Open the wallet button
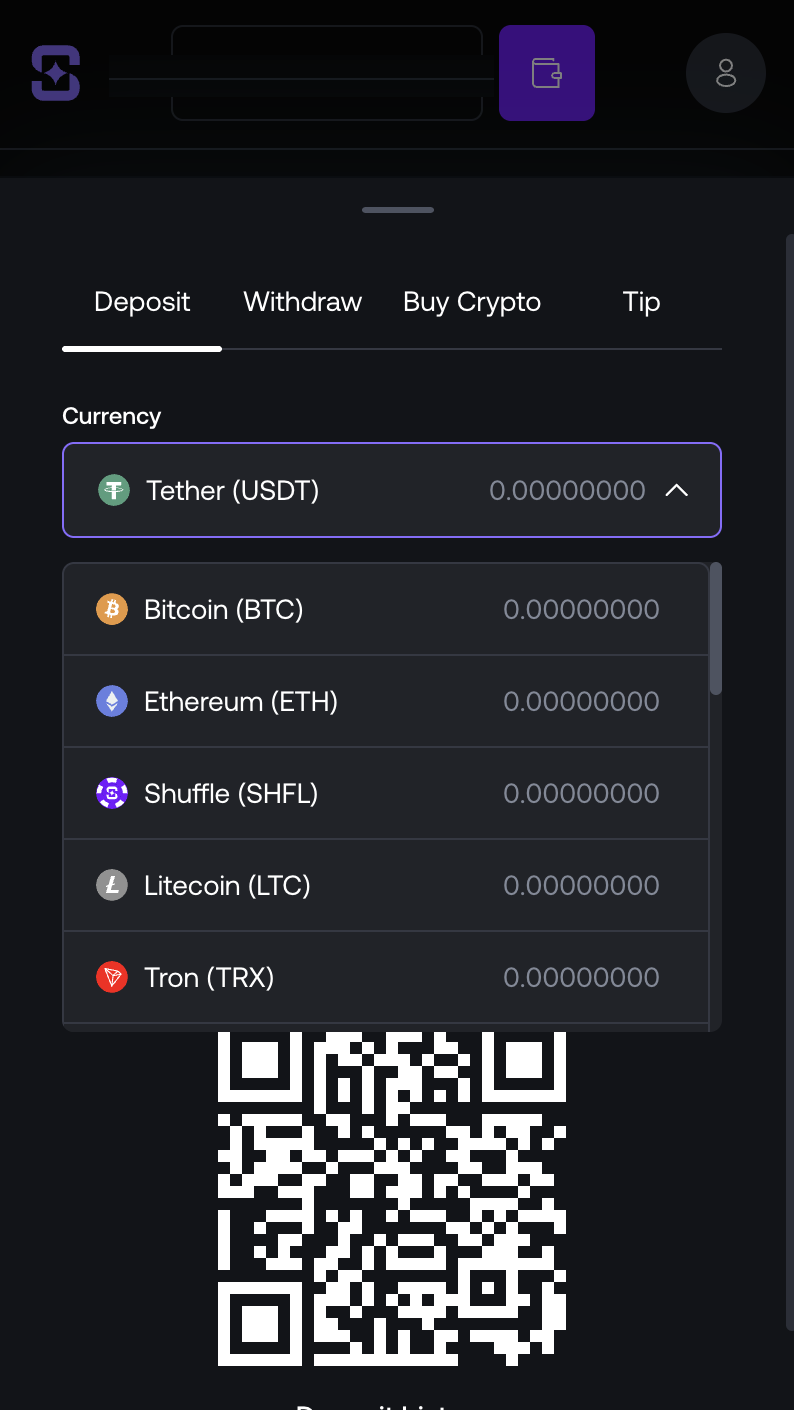794x1410 pixels. click(546, 73)
